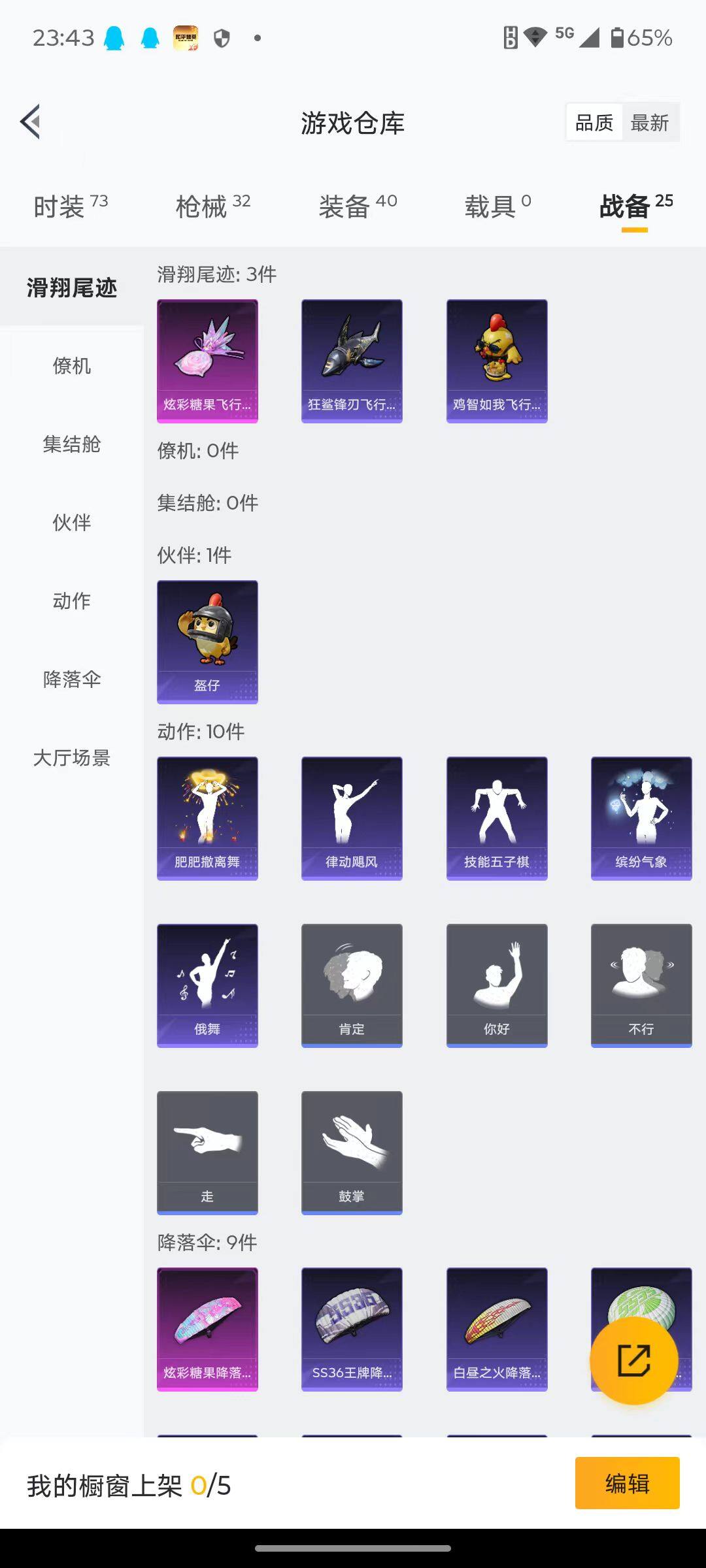Expand the 降落伞 category in sidebar

click(x=72, y=679)
